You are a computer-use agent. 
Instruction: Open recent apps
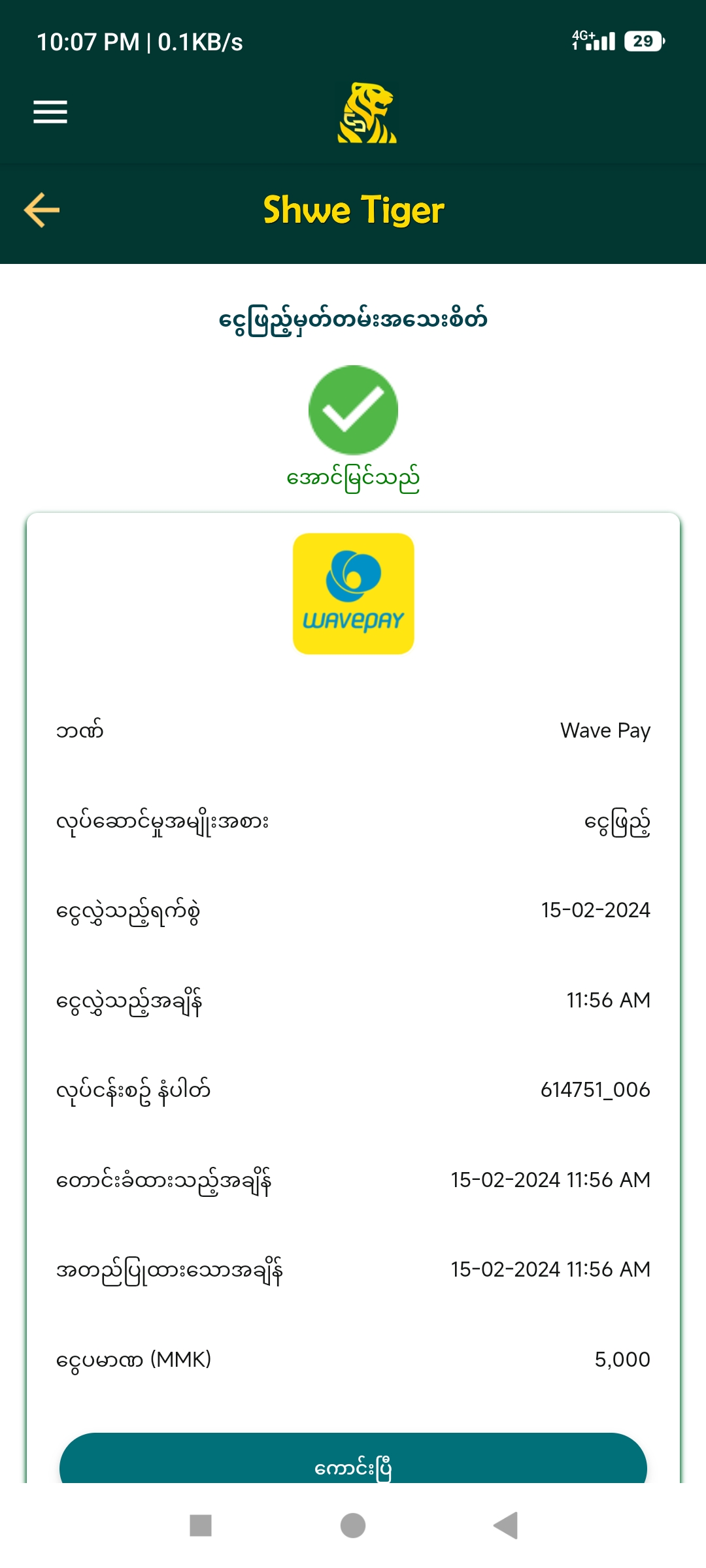point(201,1526)
